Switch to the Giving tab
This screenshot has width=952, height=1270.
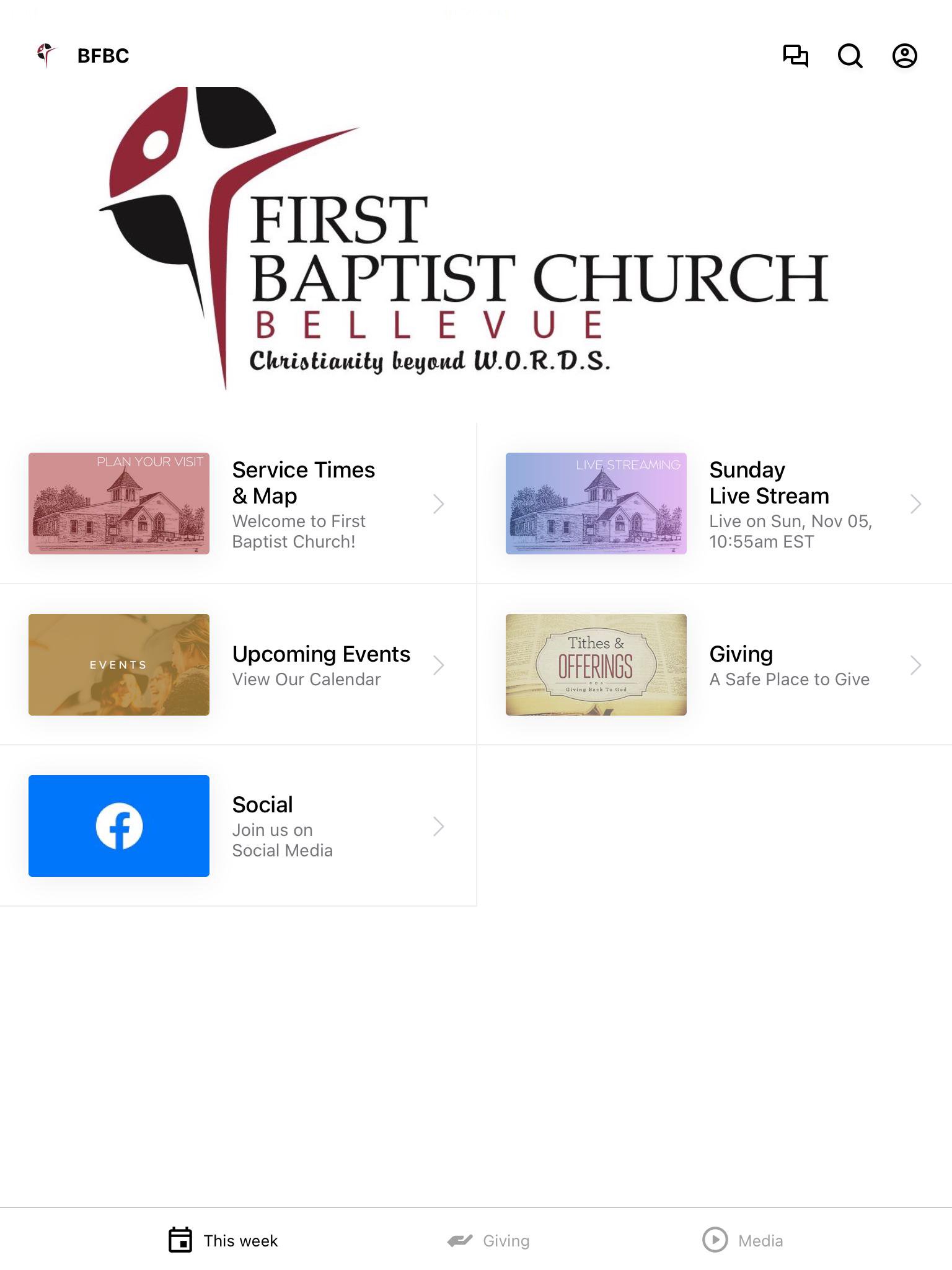coord(488,1240)
